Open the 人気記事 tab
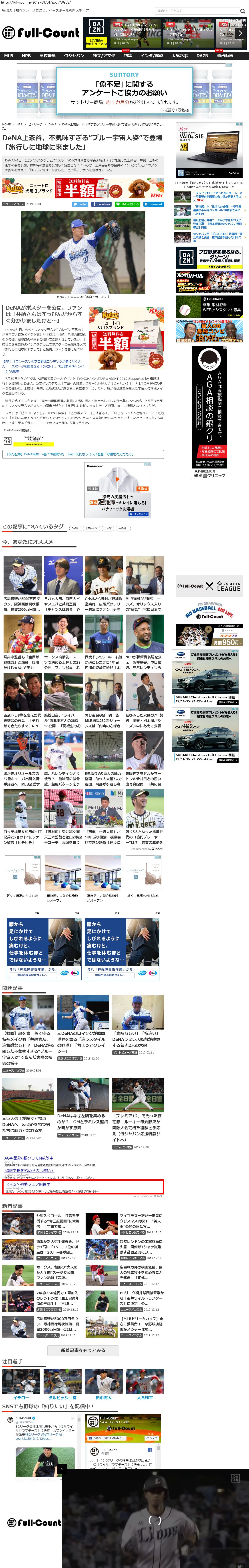Image resolution: width=249 pixels, height=1568 pixels. 180,55
